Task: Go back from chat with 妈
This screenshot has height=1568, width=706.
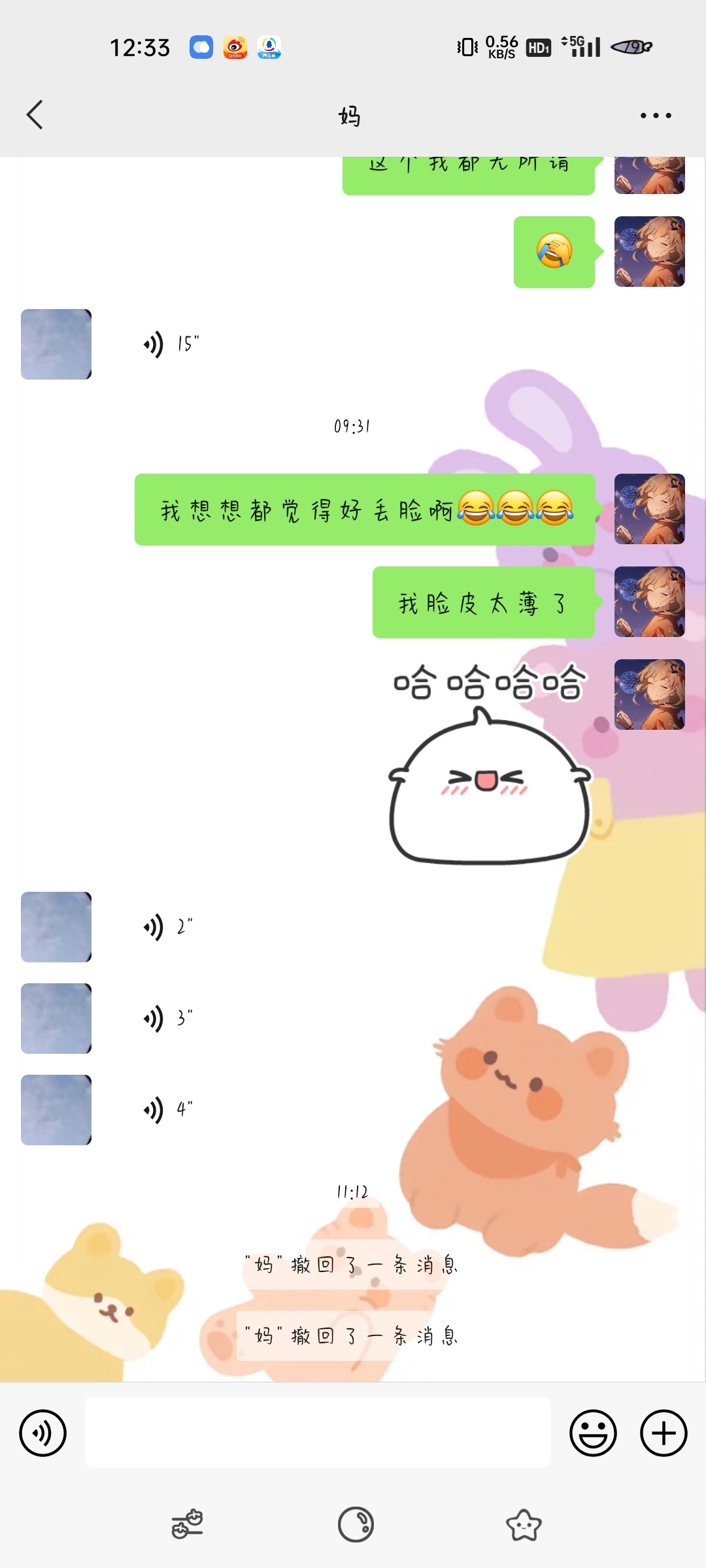Action: [x=35, y=115]
